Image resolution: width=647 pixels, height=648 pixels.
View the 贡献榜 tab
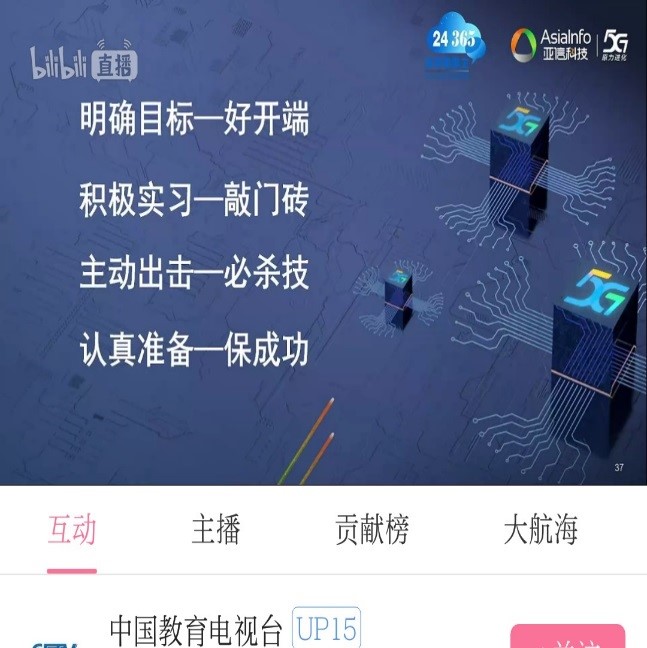[x=371, y=529]
